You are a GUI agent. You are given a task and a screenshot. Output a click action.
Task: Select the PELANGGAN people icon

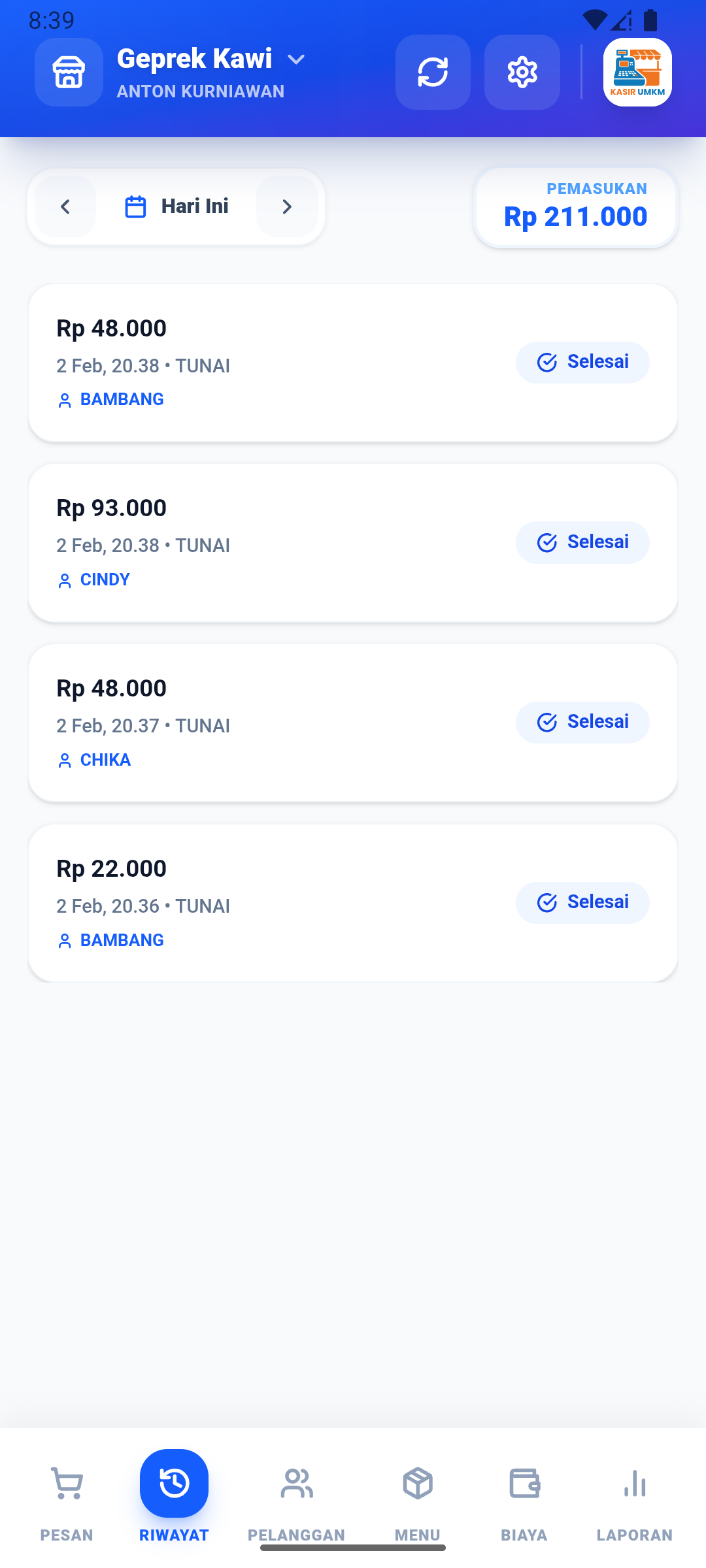tap(297, 1483)
